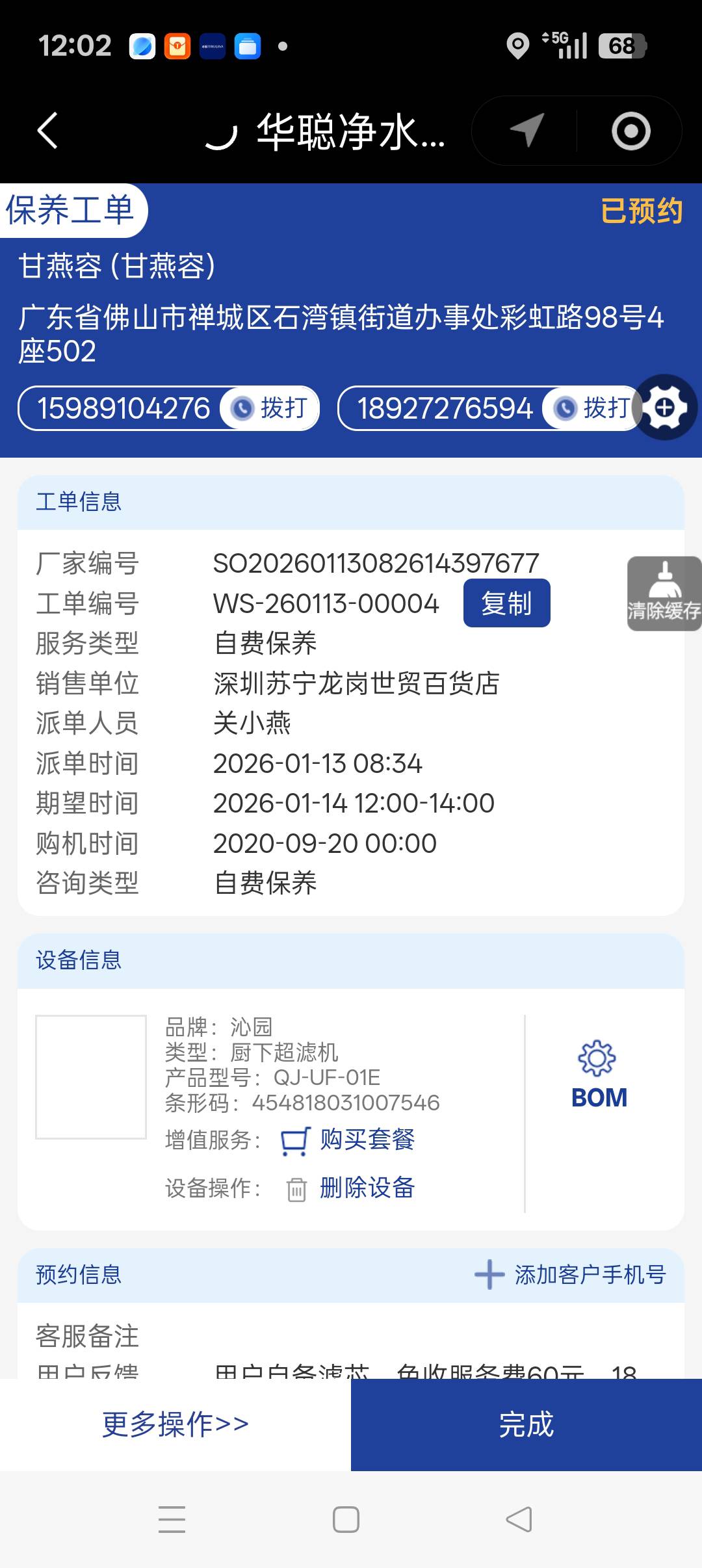
Task: Go back using the header arrow
Action: [x=47, y=131]
